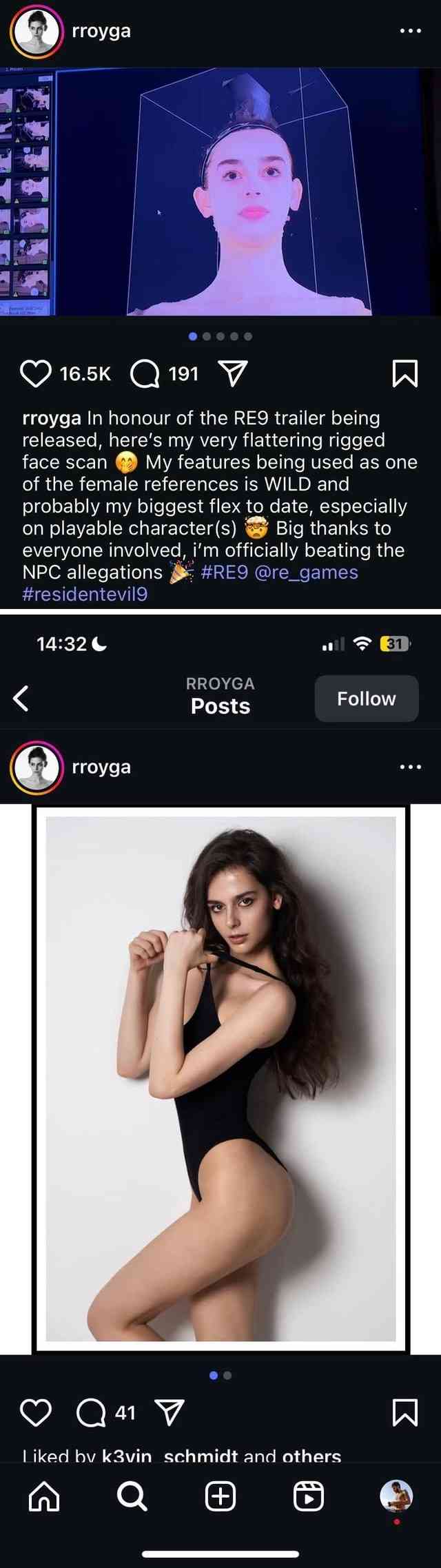Image resolution: width=441 pixels, height=1568 pixels.
Task: Like the black bodysuit photo post
Action: (35, 1413)
